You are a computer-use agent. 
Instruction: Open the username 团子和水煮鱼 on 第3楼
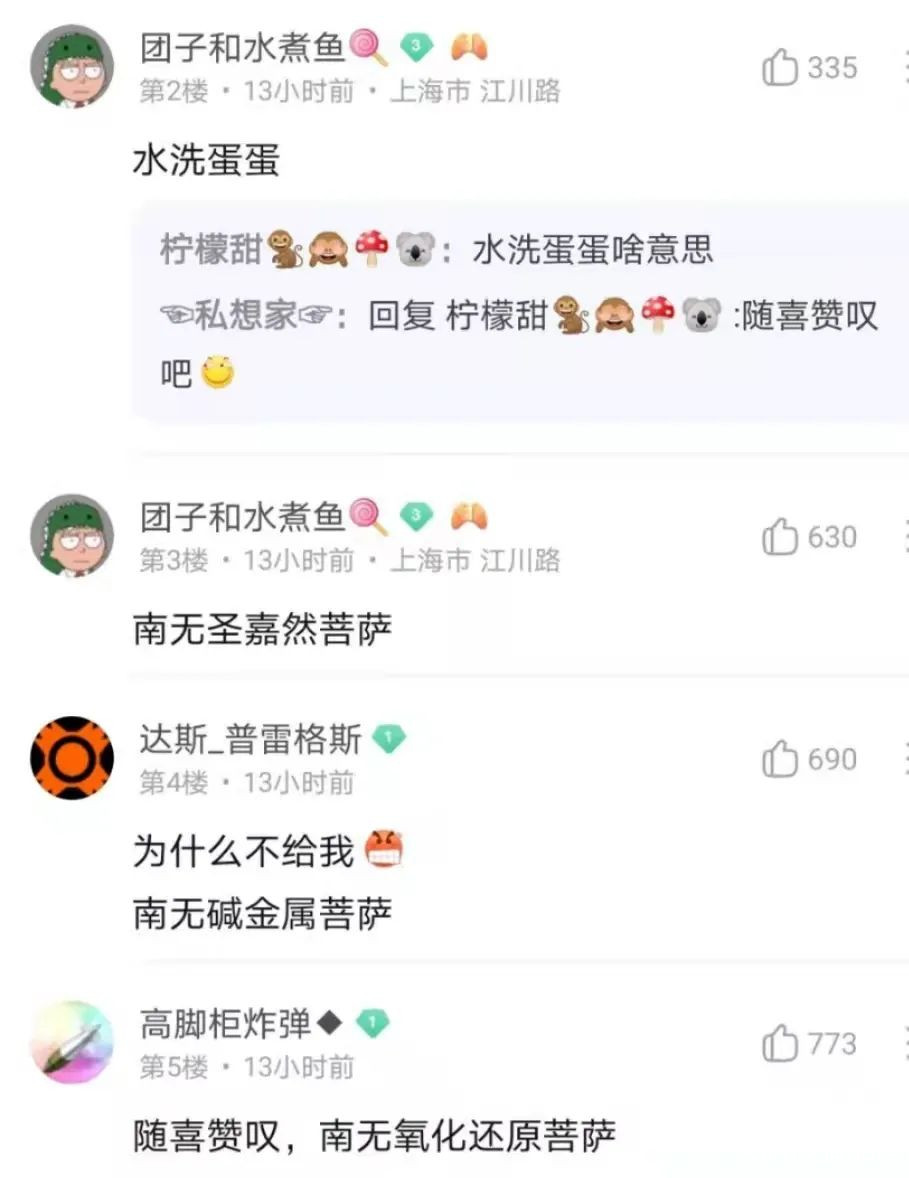pos(242,516)
